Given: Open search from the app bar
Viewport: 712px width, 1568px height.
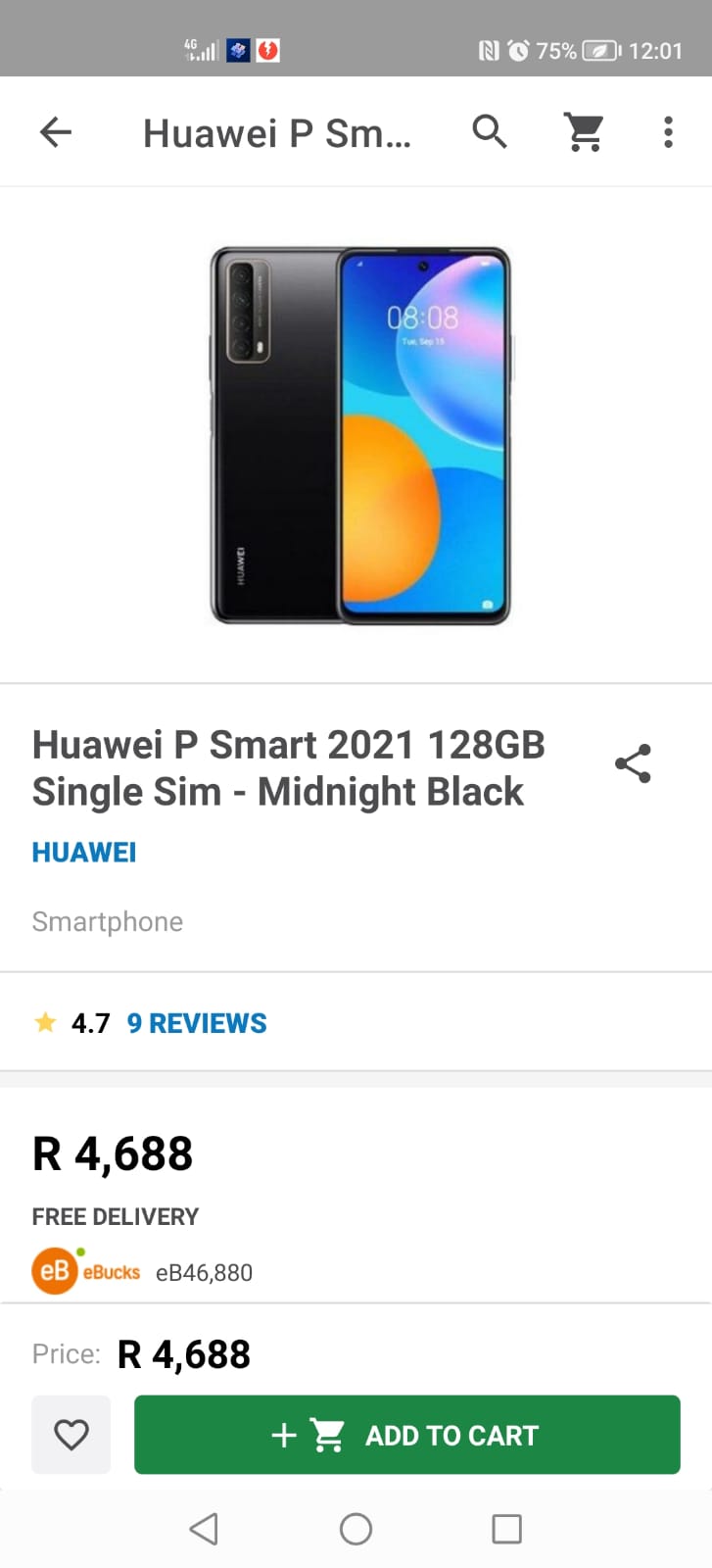Looking at the screenshot, I should pyautogui.click(x=490, y=131).
